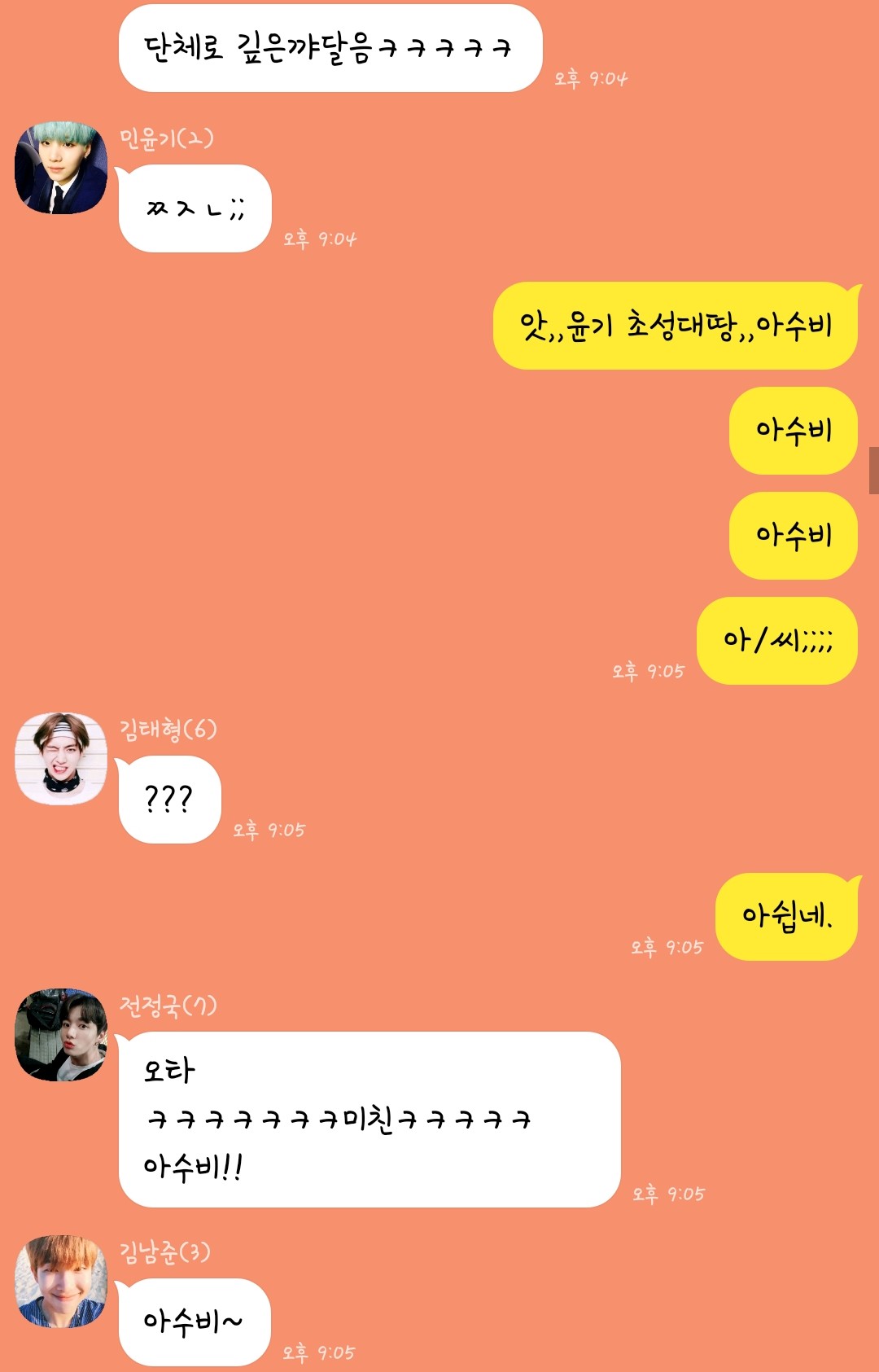879x1372 pixels.
Task: Tap 전정국's profile avatar
Action: [x=61, y=1035]
